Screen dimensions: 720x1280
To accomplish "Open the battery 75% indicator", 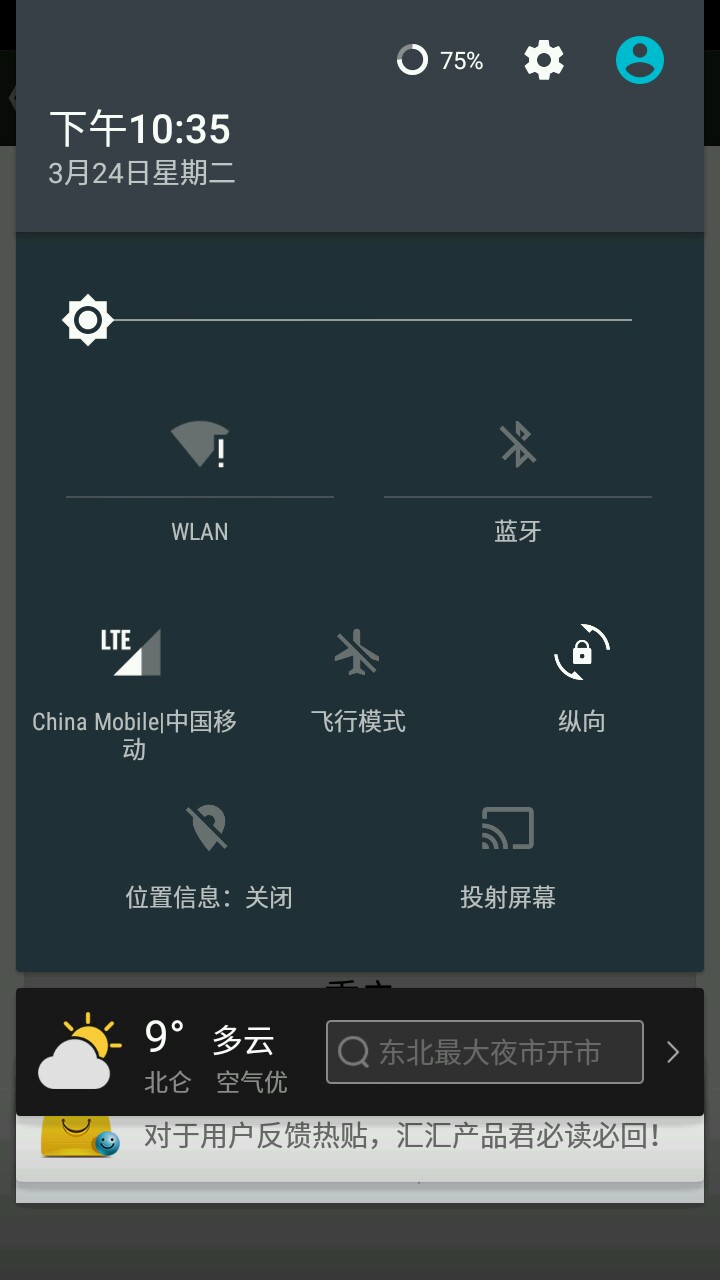I will click(440, 61).
